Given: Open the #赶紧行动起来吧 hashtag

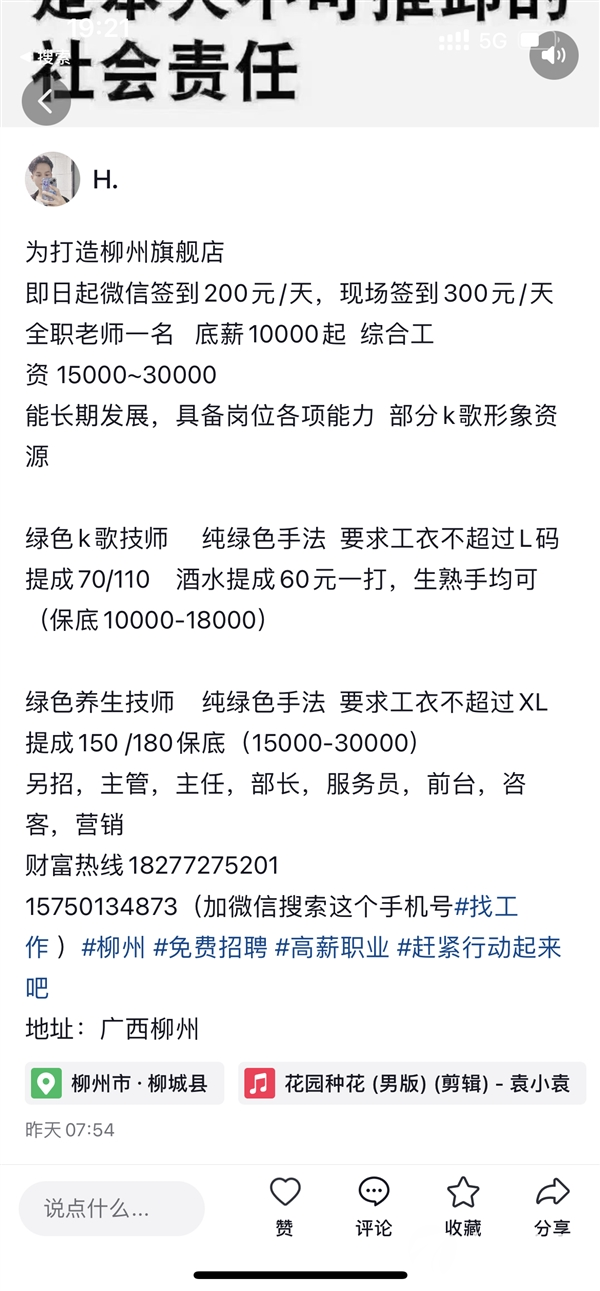Looking at the screenshot, I should click(479, 948).
